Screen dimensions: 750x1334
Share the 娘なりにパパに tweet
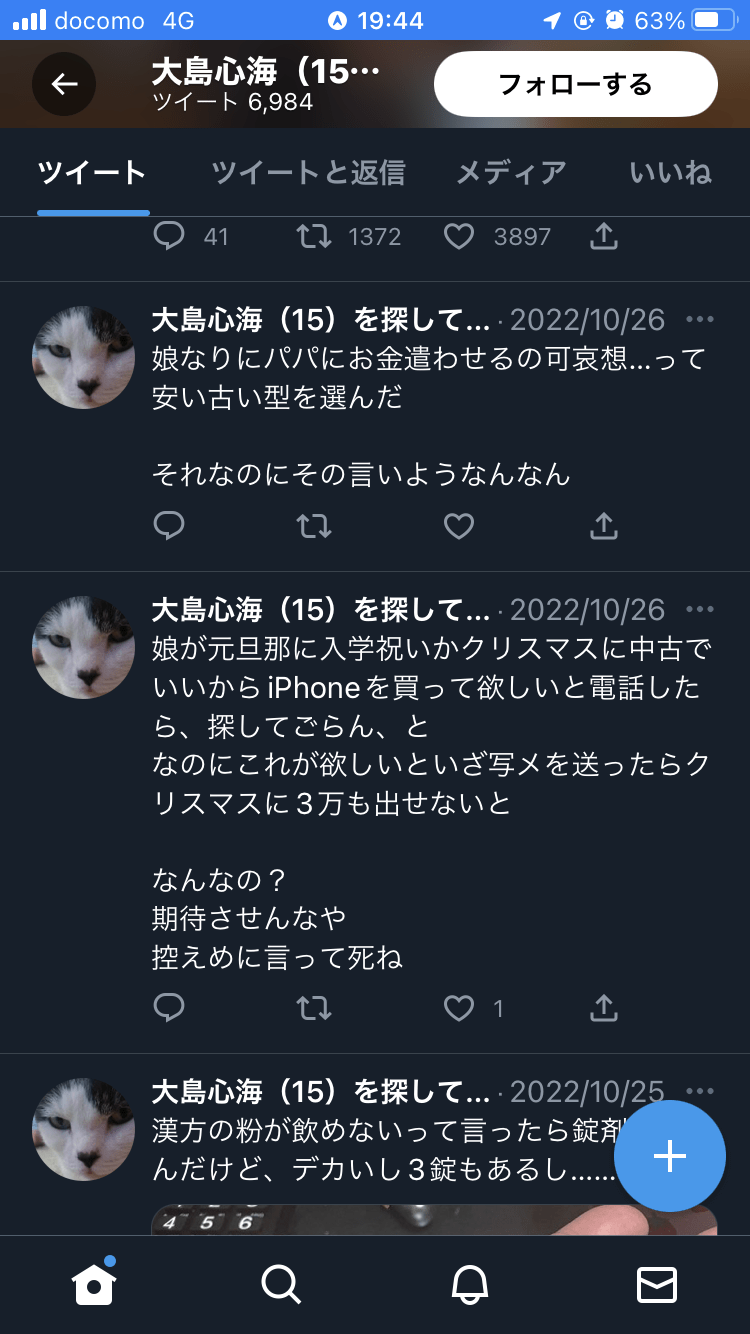[604, 526]
